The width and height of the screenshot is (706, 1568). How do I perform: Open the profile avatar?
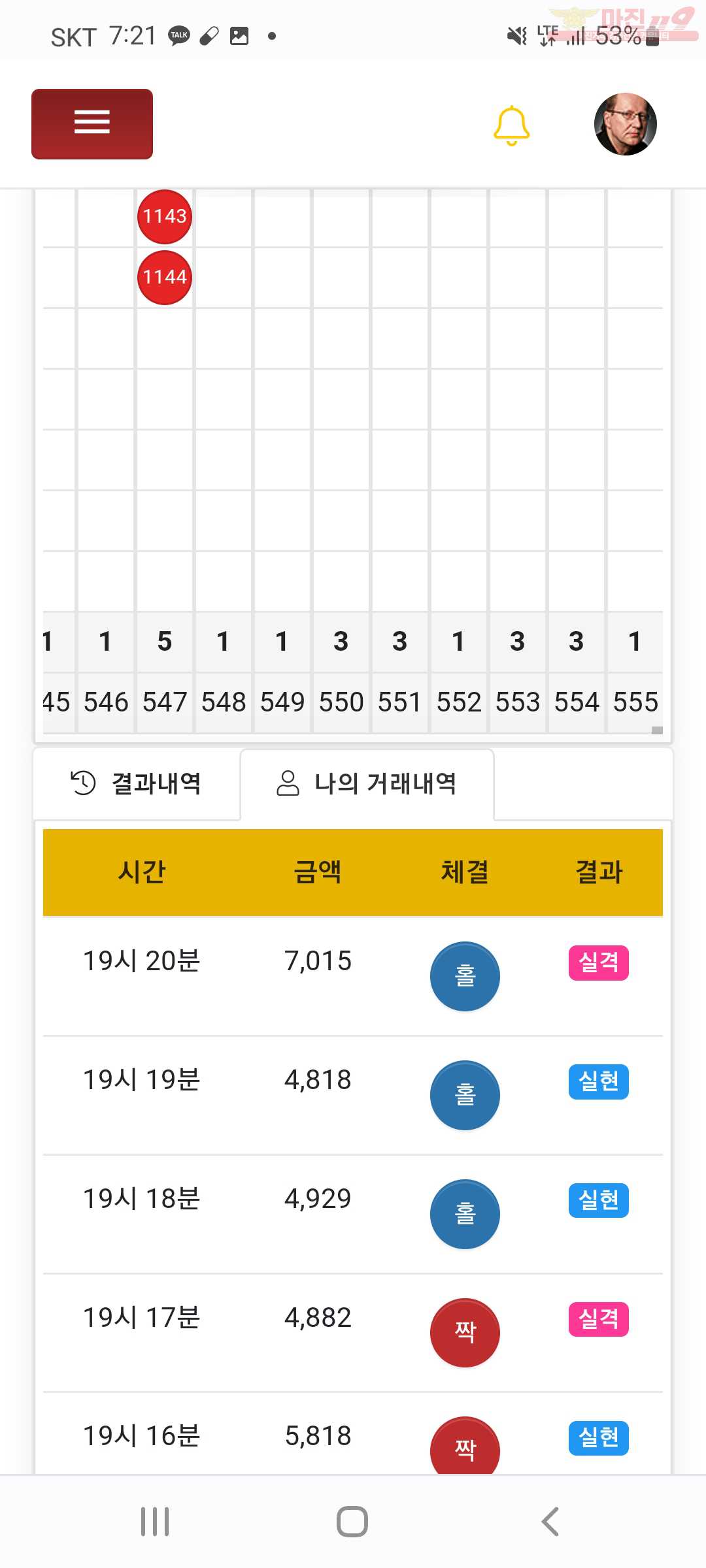(625, 124)
